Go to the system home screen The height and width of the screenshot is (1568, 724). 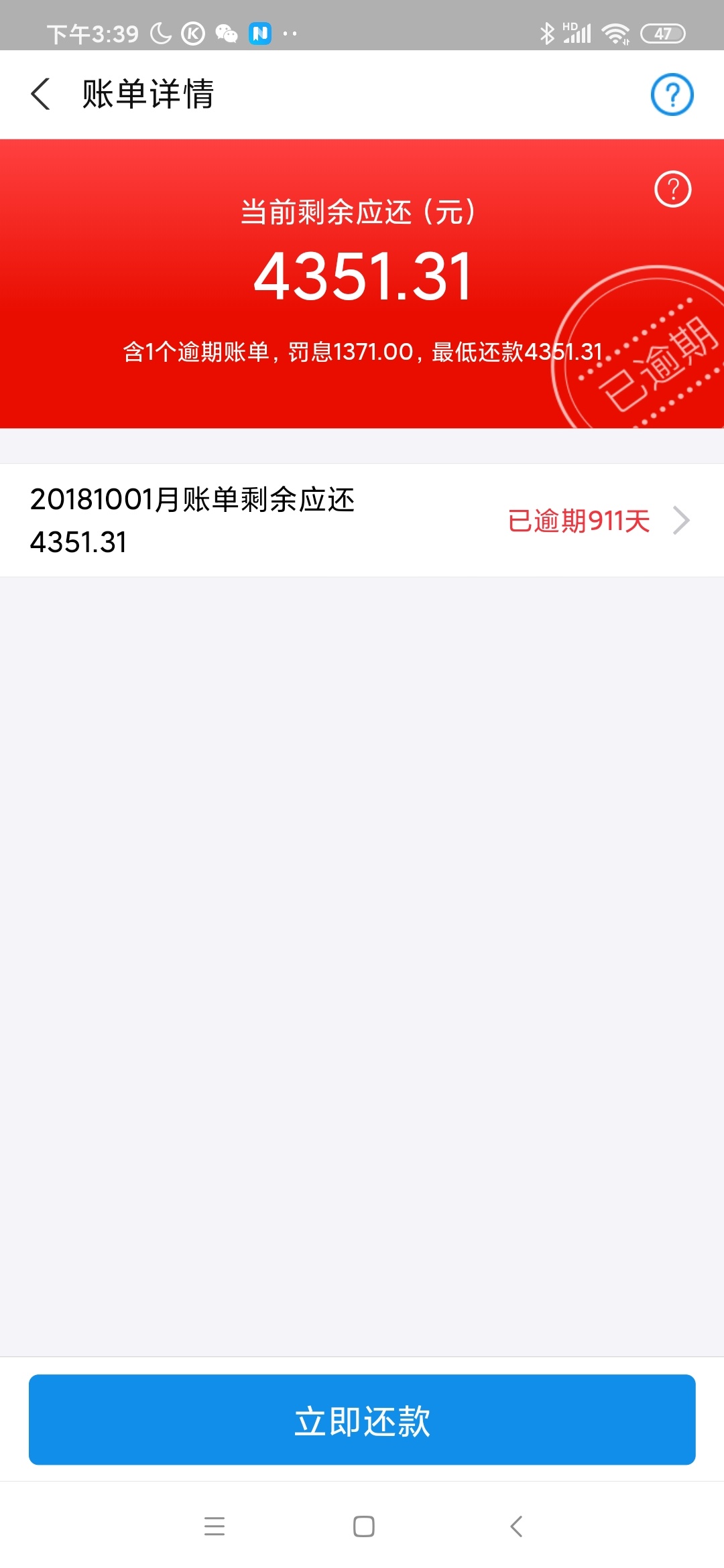[363, 1526]
